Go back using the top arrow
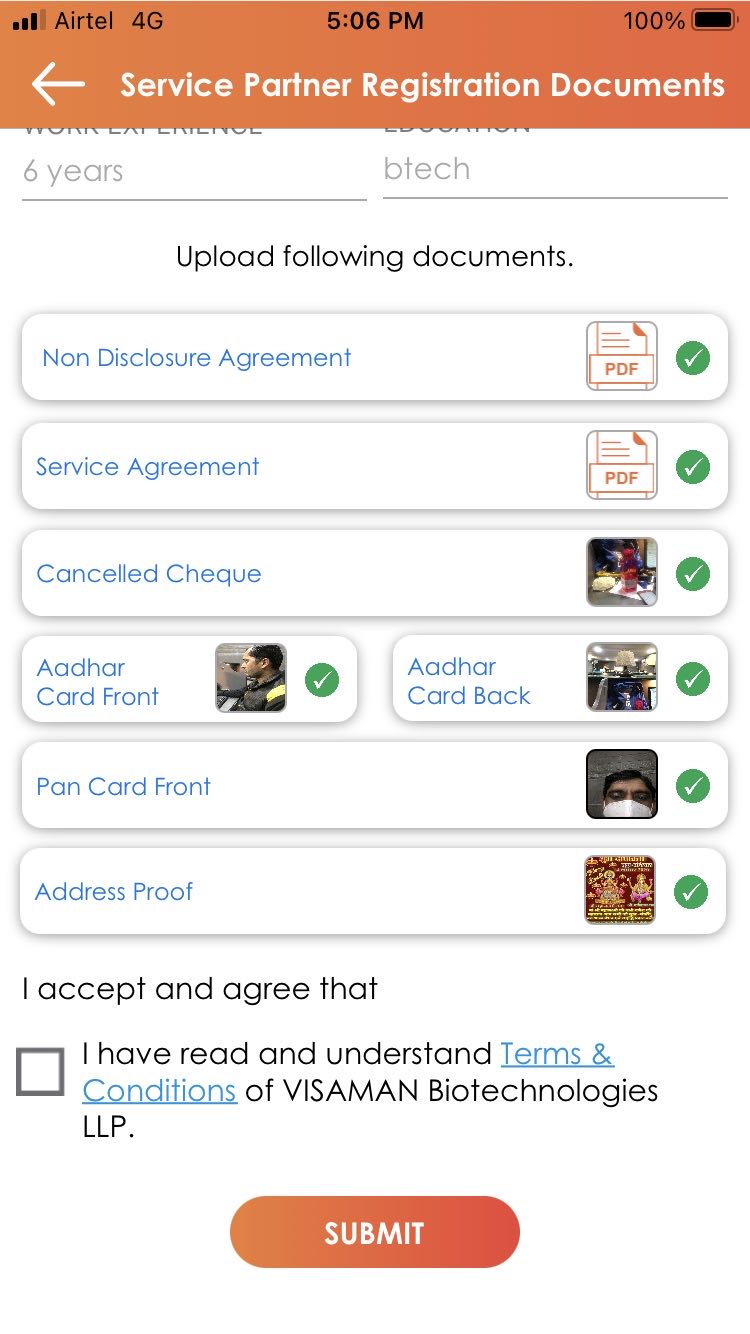 58,85
